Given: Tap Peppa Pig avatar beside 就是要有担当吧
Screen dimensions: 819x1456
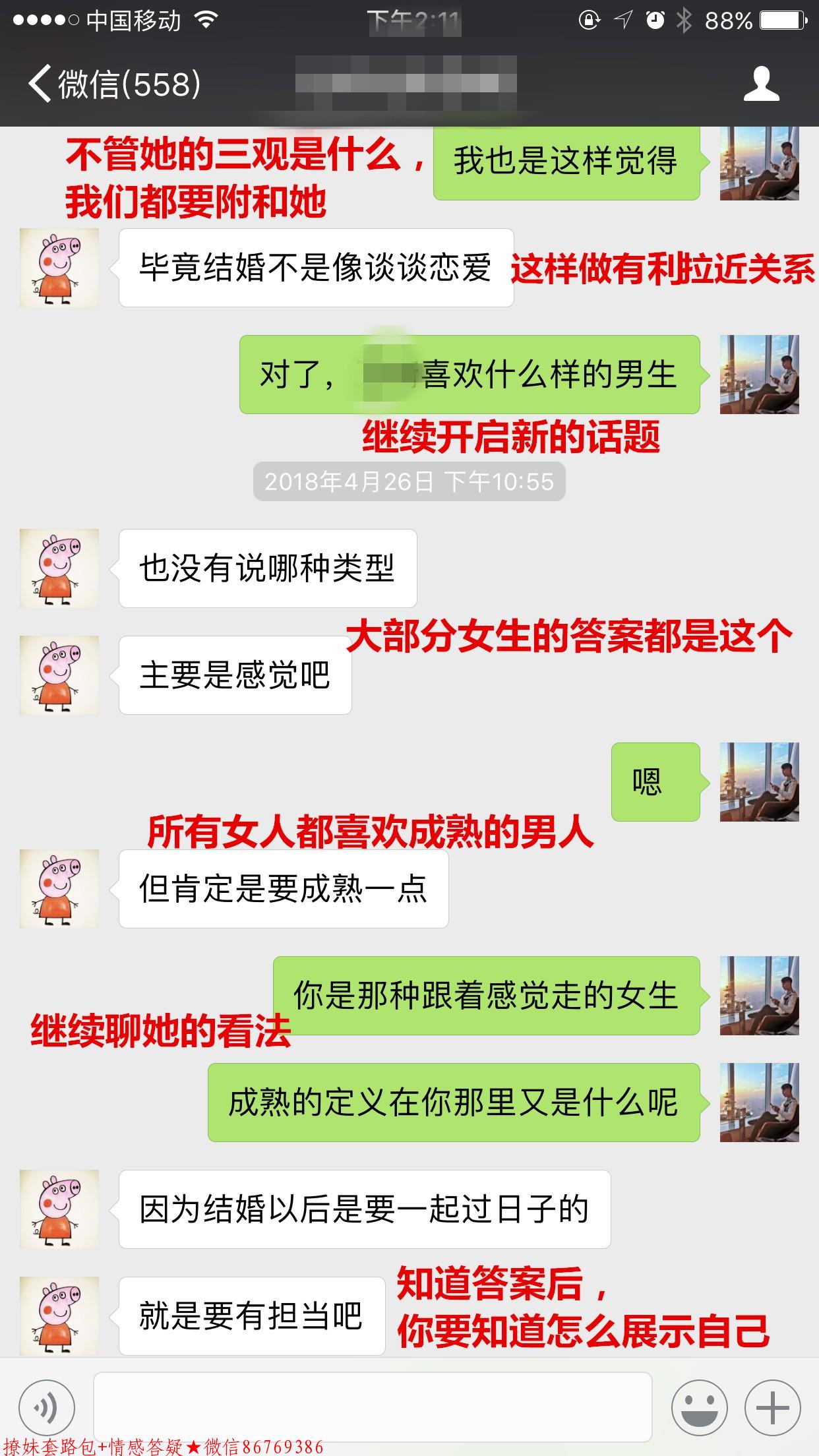Looking at the screenshot, I should pos(59,1316).
